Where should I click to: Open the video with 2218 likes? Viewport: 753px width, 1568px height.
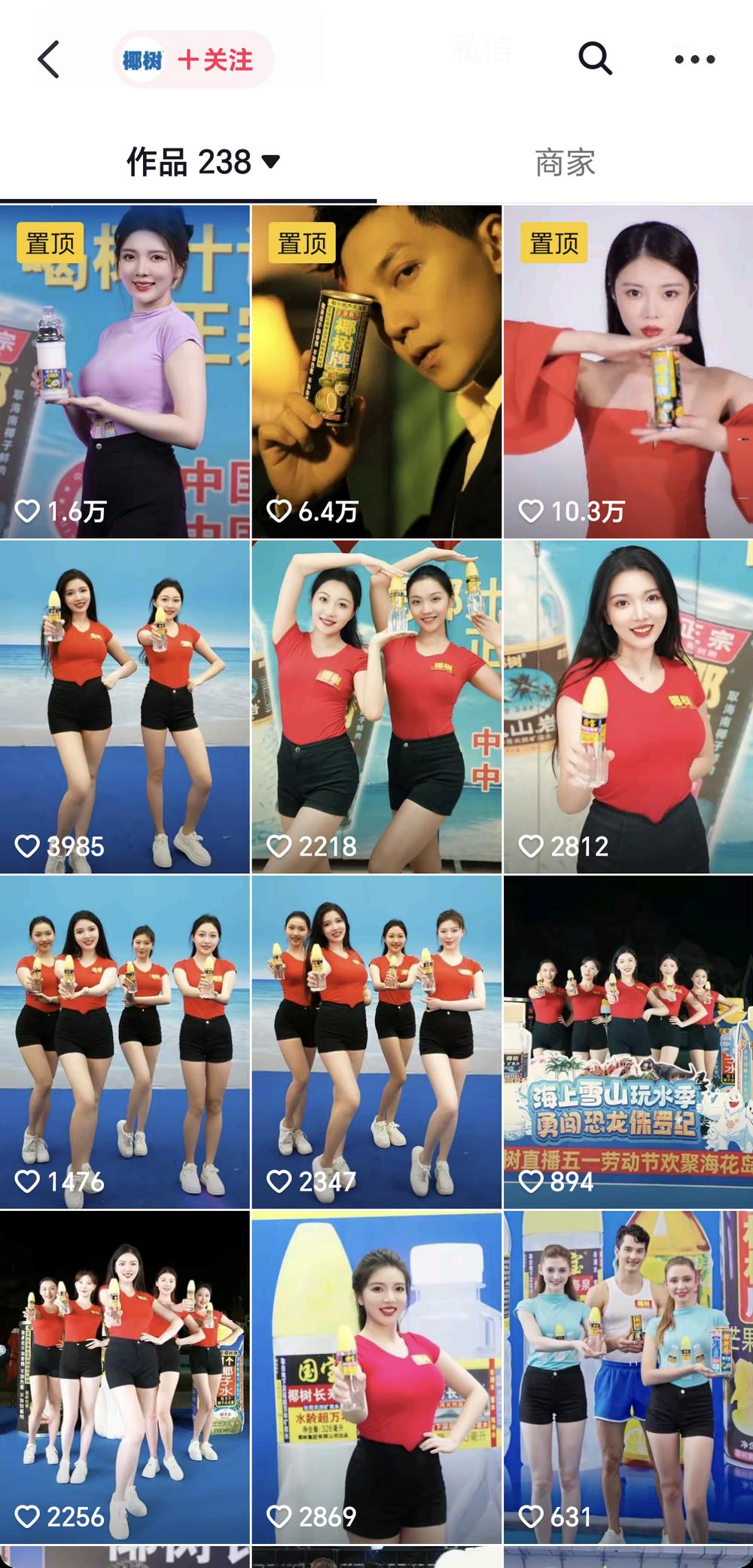(376, 706)
